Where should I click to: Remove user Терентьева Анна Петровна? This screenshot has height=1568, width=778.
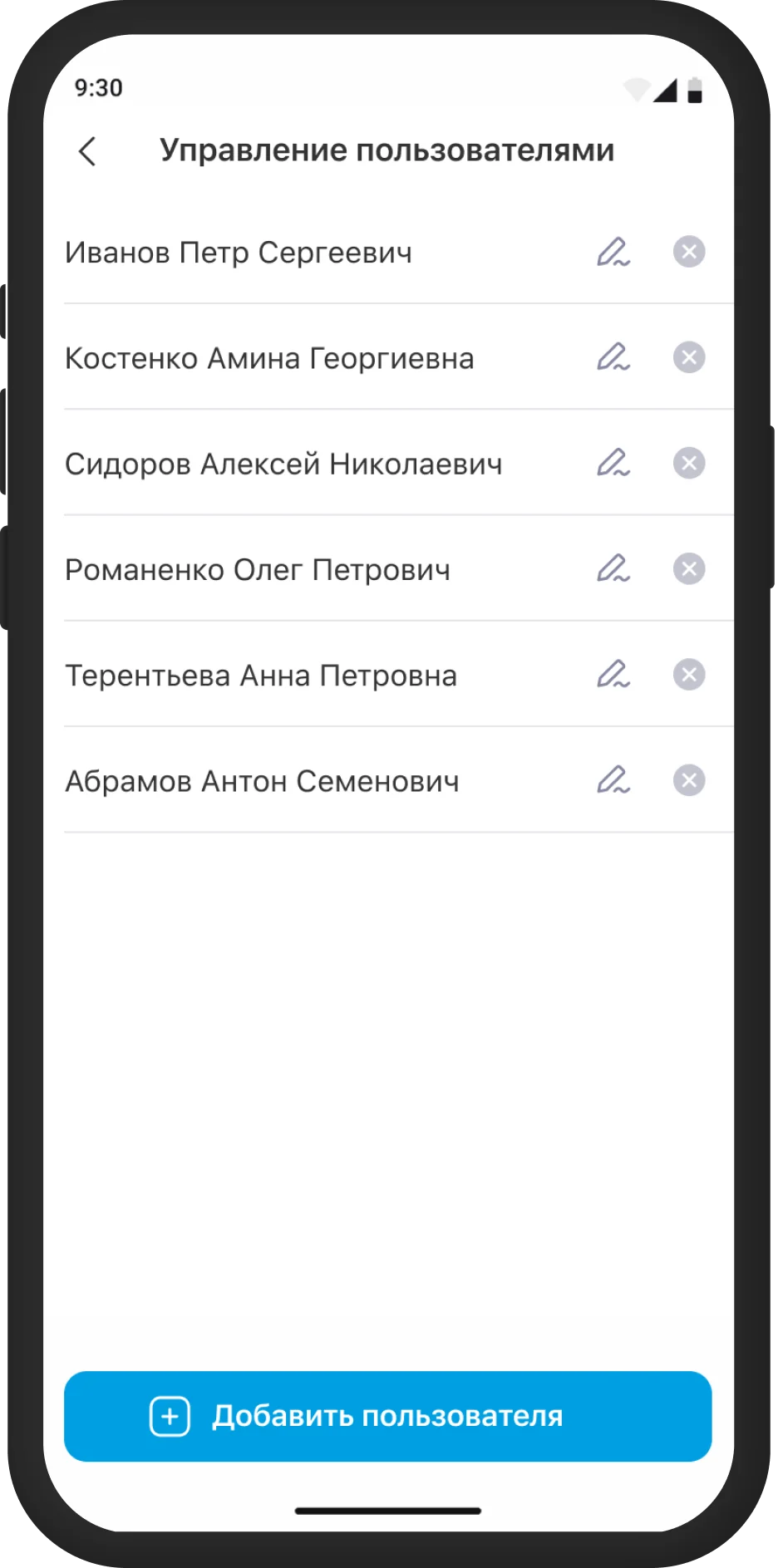pyautogui.click(x=689, y=675)
